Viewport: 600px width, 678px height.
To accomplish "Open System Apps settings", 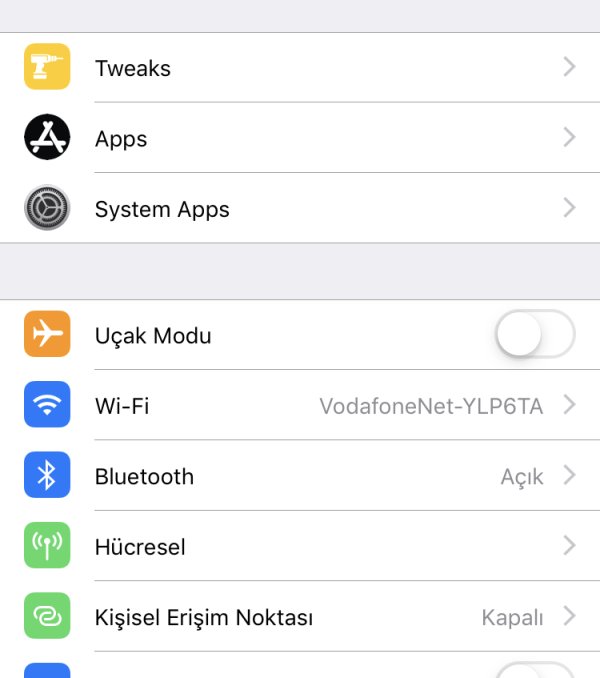I will pyautogui.click(x=300, y=209).
